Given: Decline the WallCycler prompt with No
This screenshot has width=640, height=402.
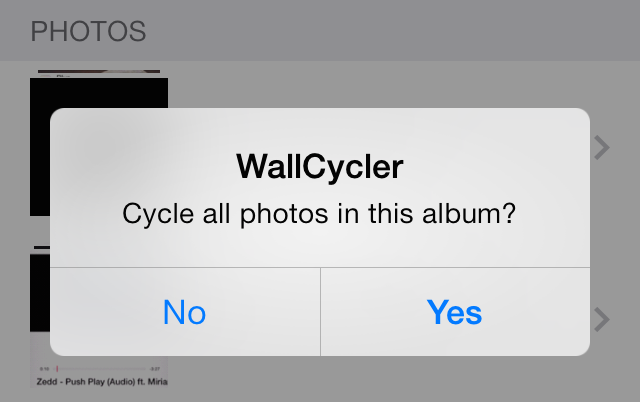Looking at the screenshot, I should click(x=185, y=312).
